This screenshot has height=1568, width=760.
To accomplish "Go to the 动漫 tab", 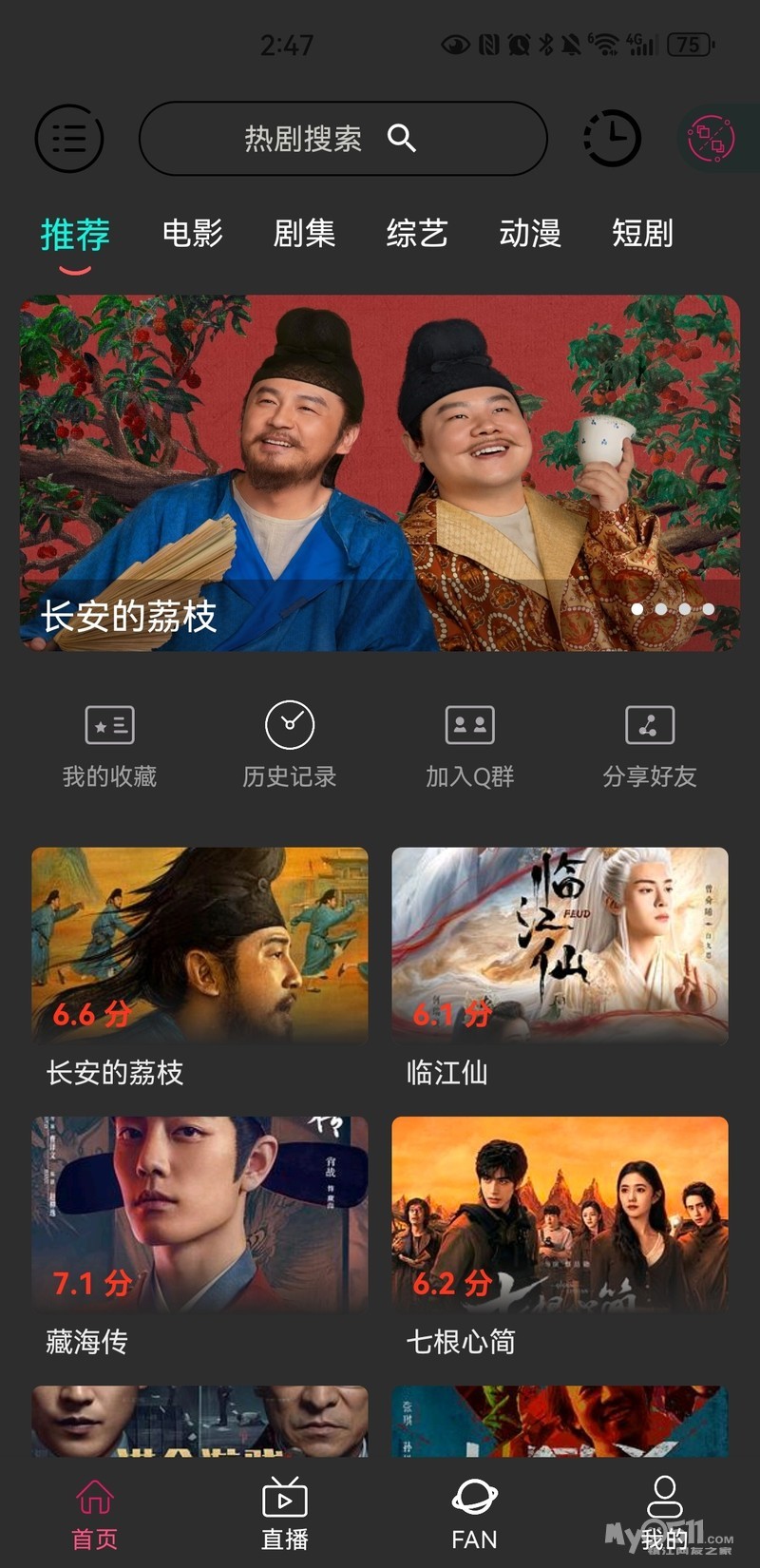I will tap(530, 233).
